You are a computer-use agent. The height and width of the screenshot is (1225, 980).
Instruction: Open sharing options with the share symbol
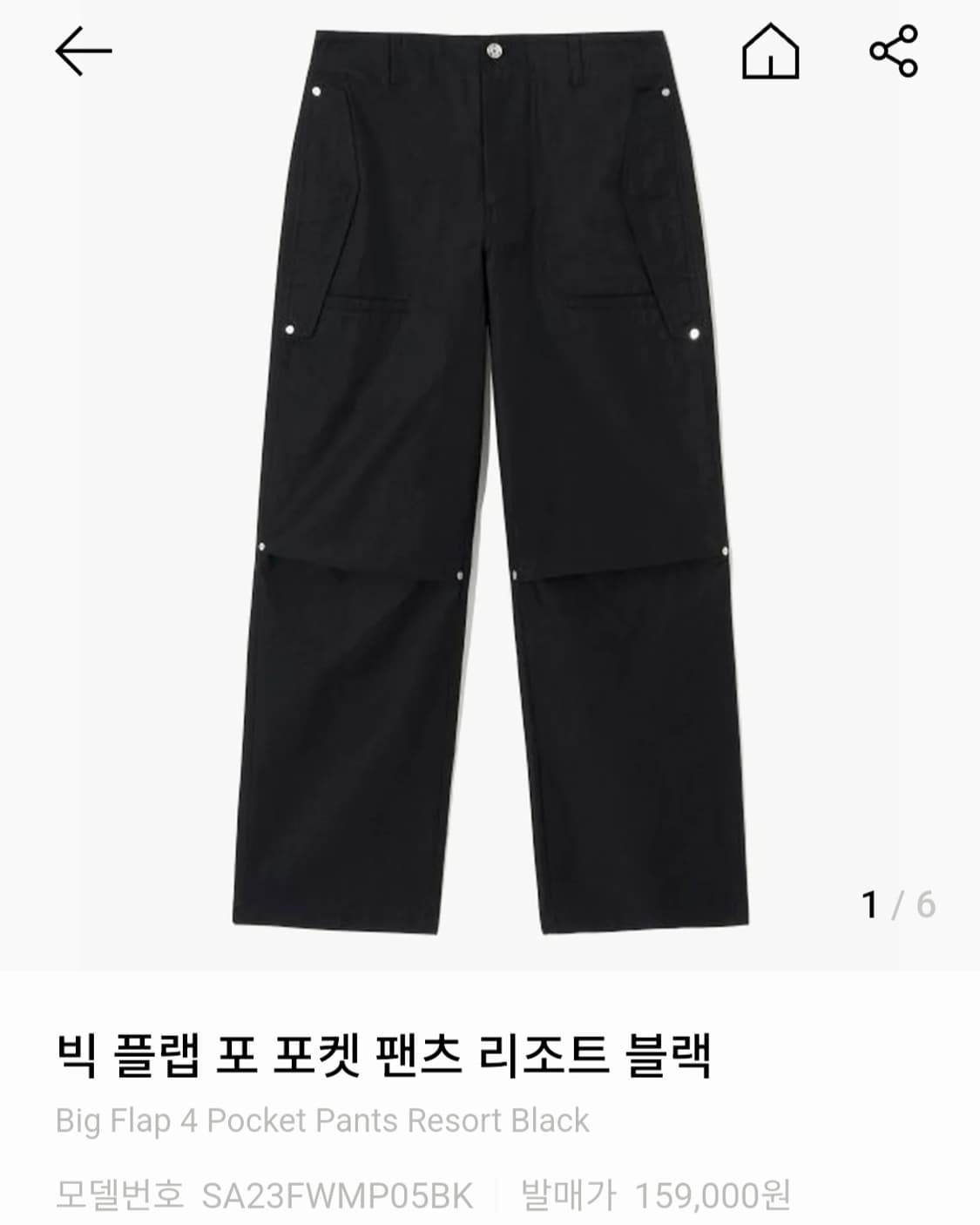(x=899, y=51)
